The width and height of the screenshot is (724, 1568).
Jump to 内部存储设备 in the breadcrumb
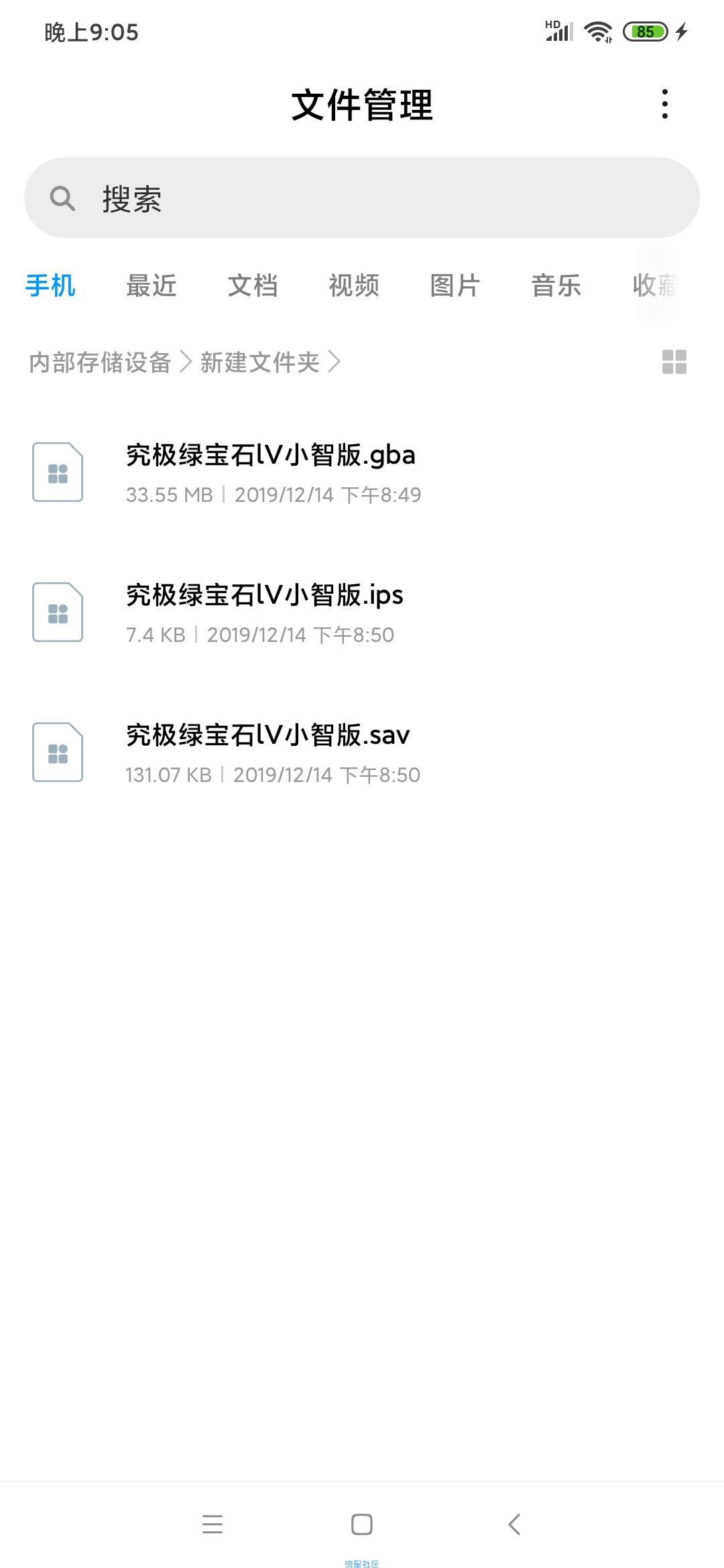click(101, 363)
